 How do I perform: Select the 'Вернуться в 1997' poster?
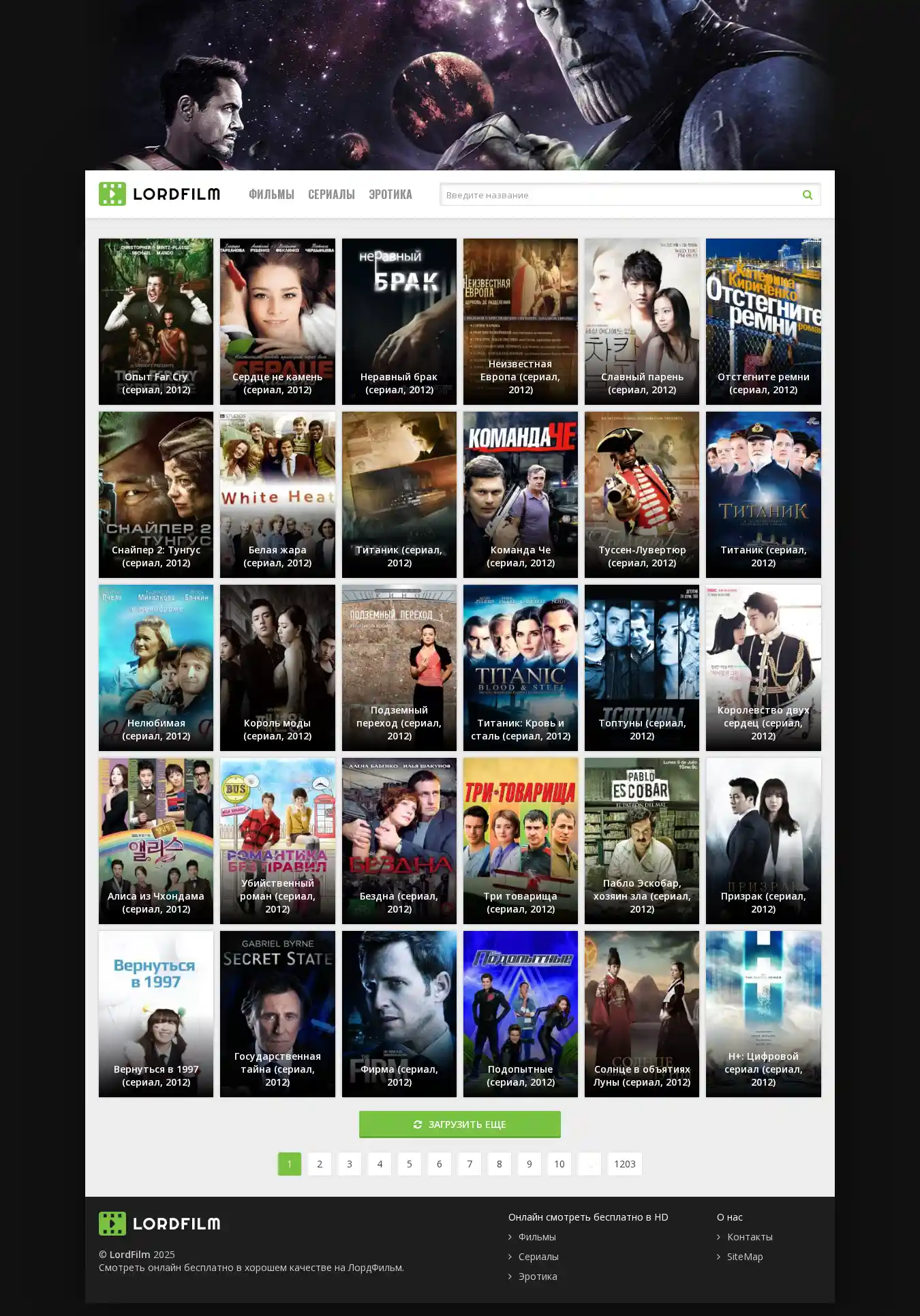point(156,1013)
